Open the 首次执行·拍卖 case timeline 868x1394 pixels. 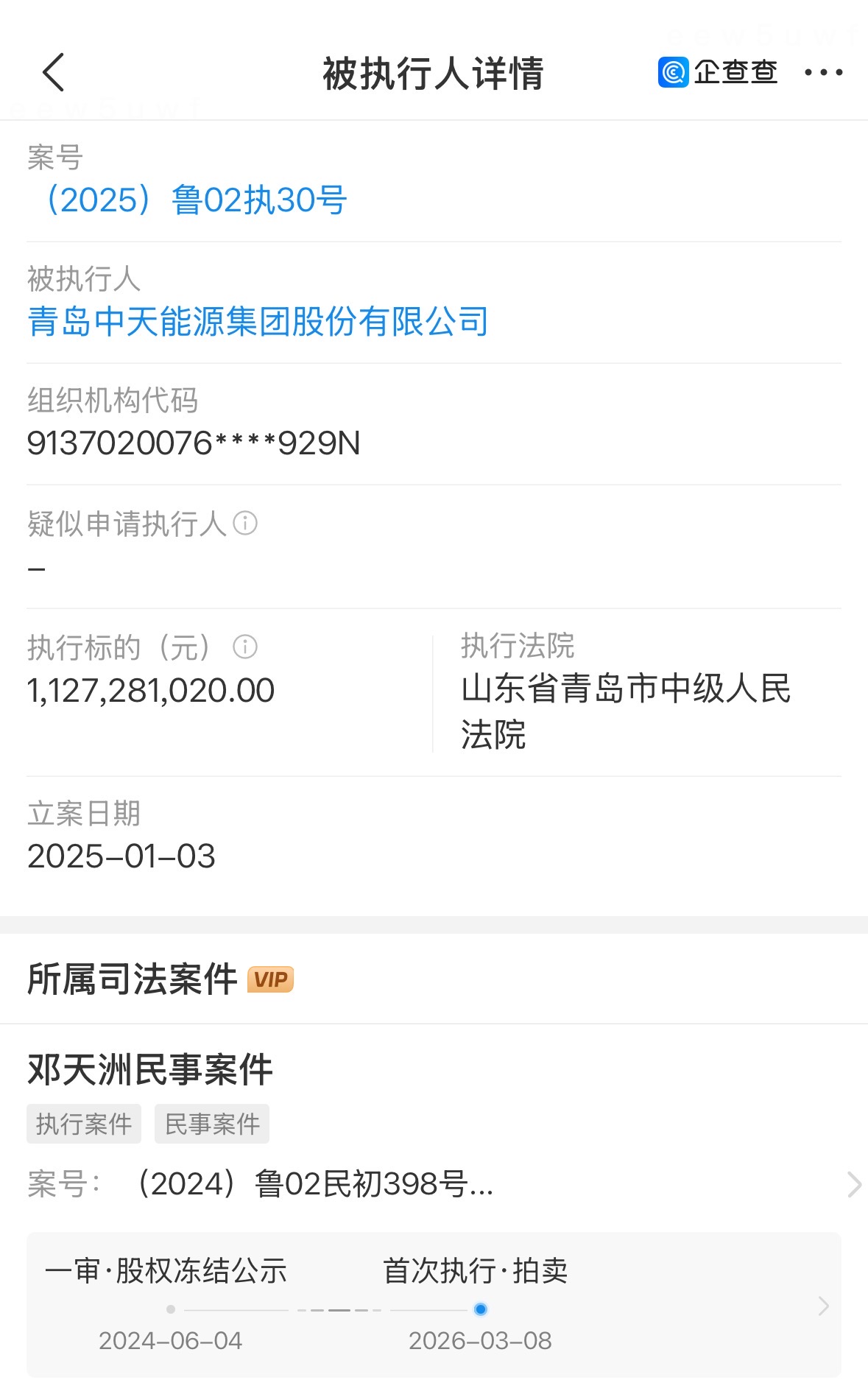click(x=823, y=1306)
